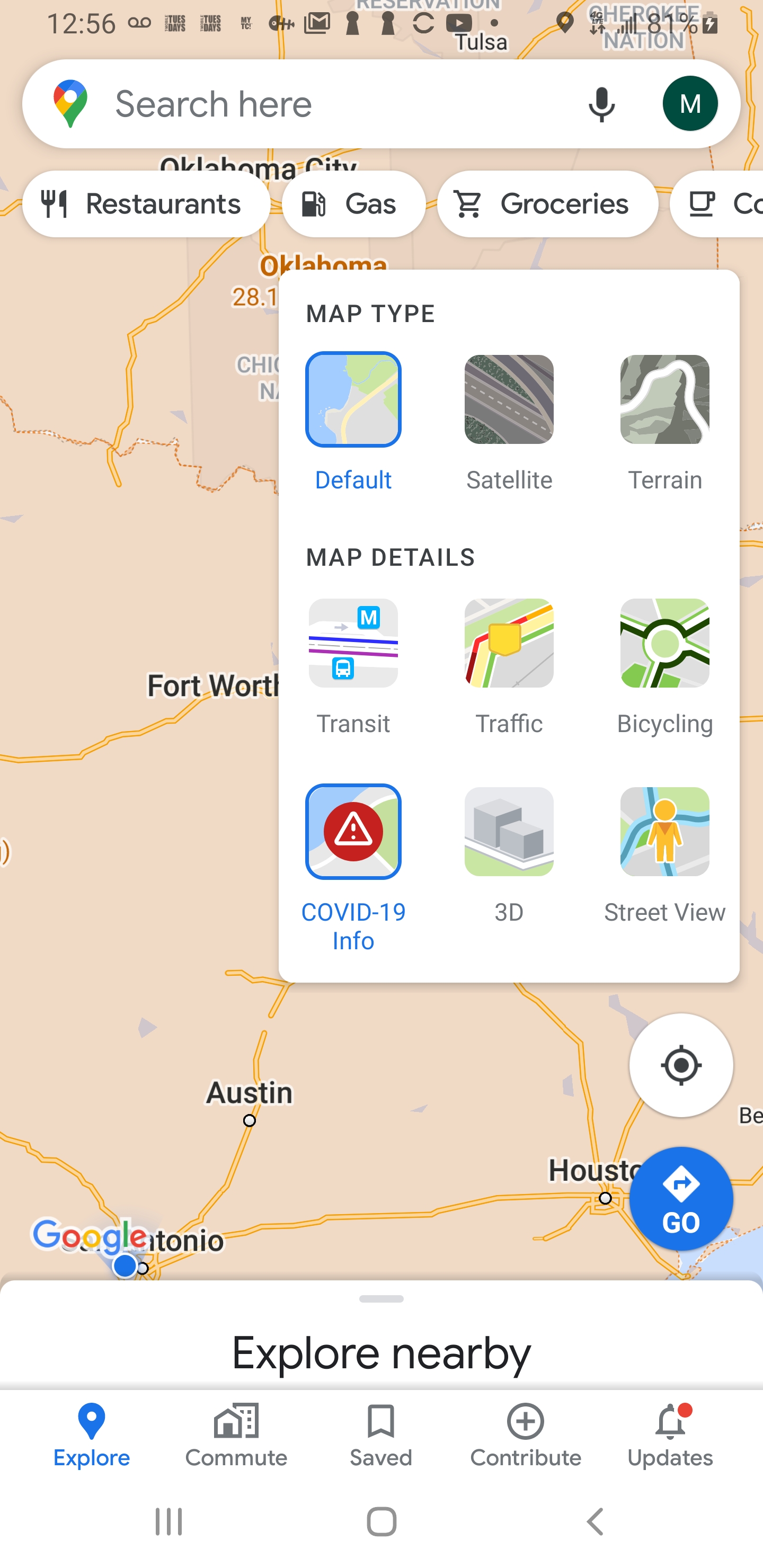Screen dimensions: 763x1568
Task: Start voice search with the microphone
Action: pyautogui.click(x=601, y=103)
